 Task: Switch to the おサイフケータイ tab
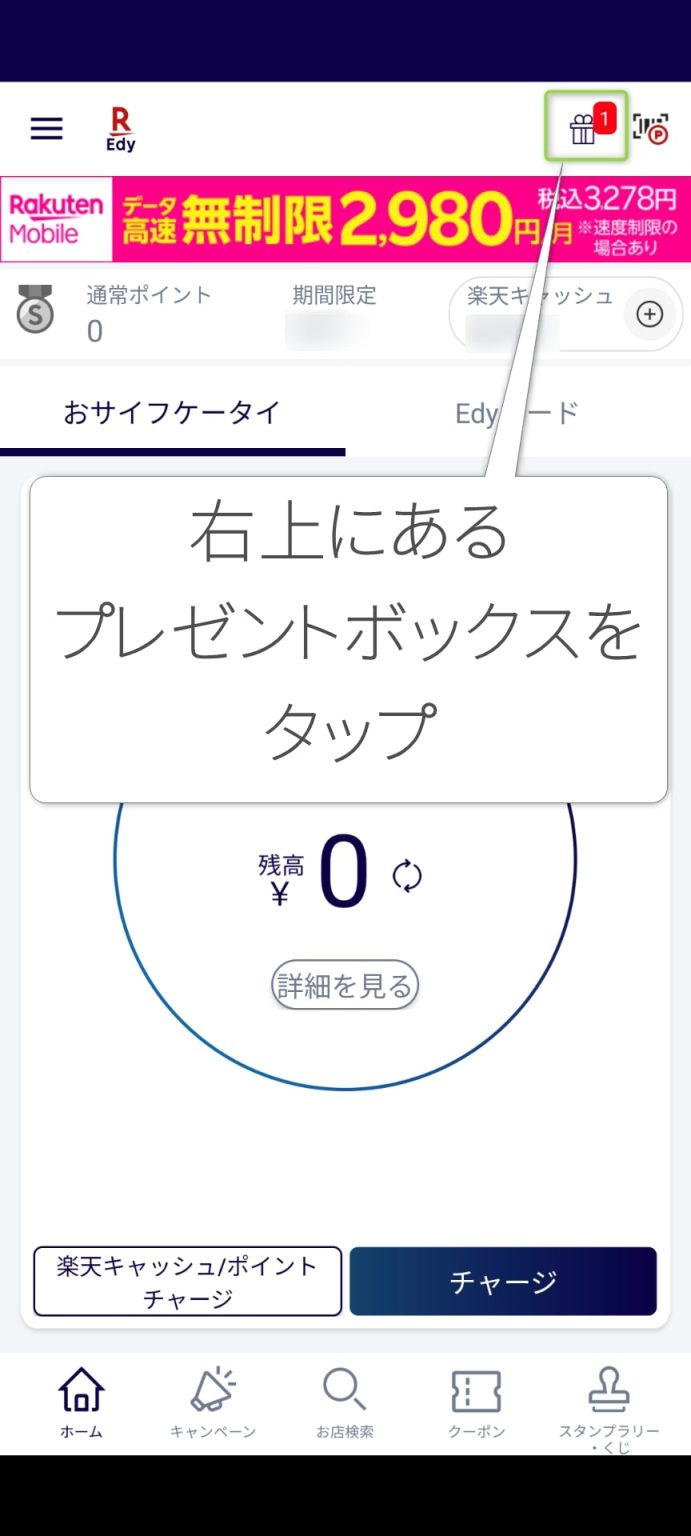[172, 413]
